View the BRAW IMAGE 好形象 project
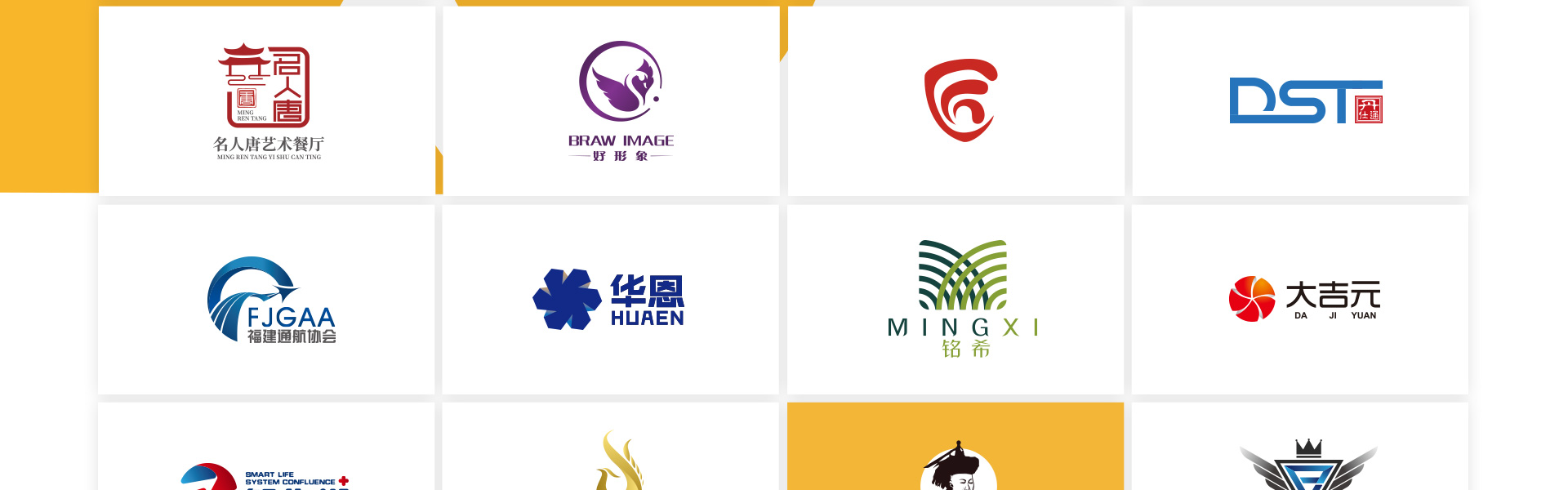The image size is (1568, 490). point(611,100)
